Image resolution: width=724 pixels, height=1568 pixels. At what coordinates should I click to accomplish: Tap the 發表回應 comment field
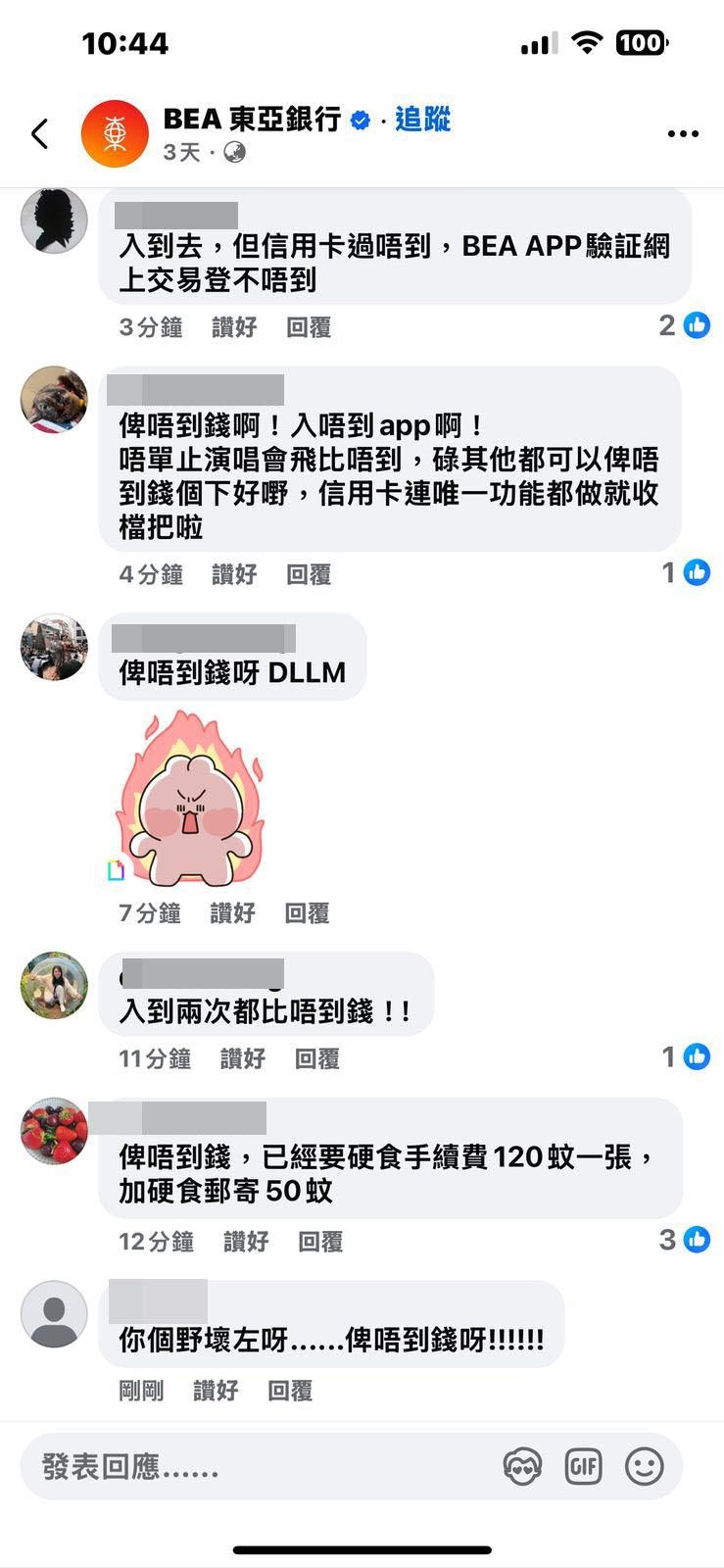(x=255, y=1467)
